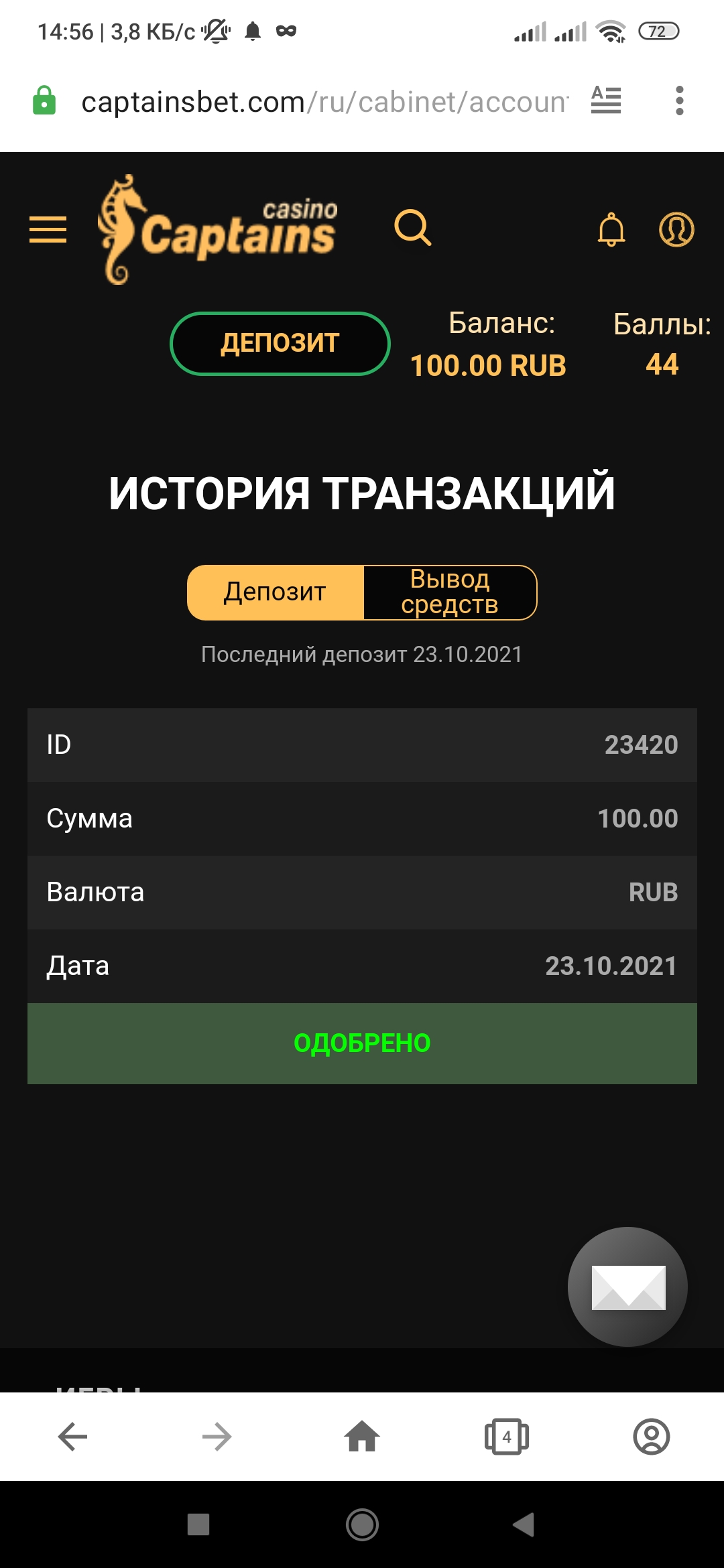Open the hamburger side menu
This screenshot has width=724, height=1568.
tap(48, 229)
